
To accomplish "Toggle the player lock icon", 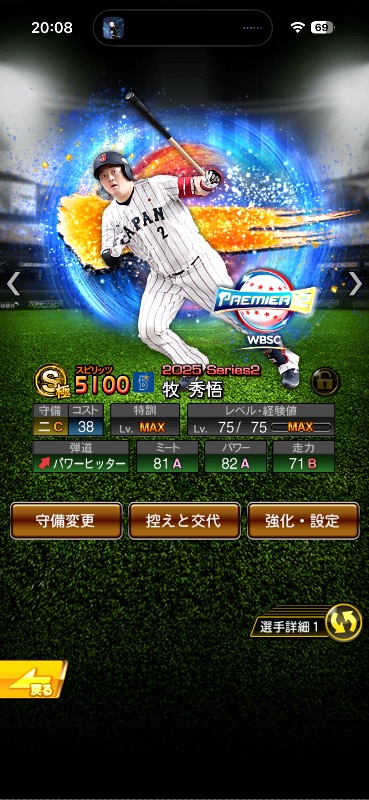I will (325, 381).
